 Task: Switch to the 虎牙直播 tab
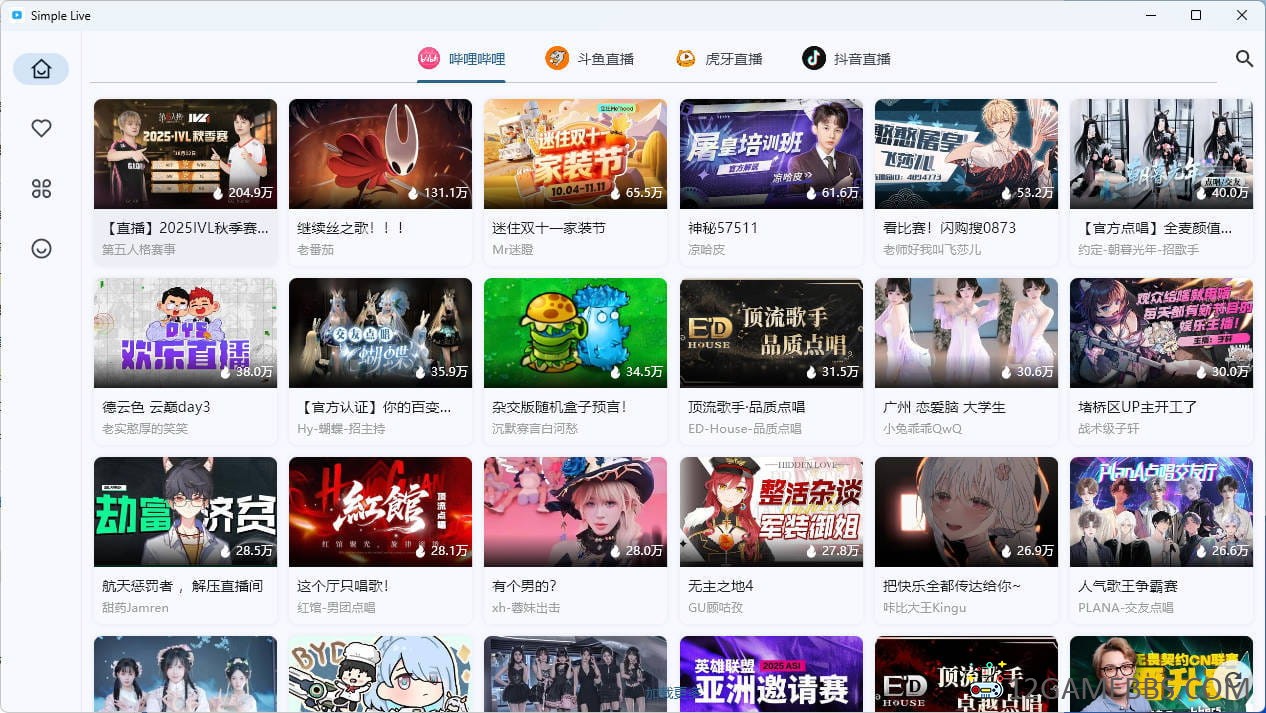pyautogui.click(x=718, y=59)
